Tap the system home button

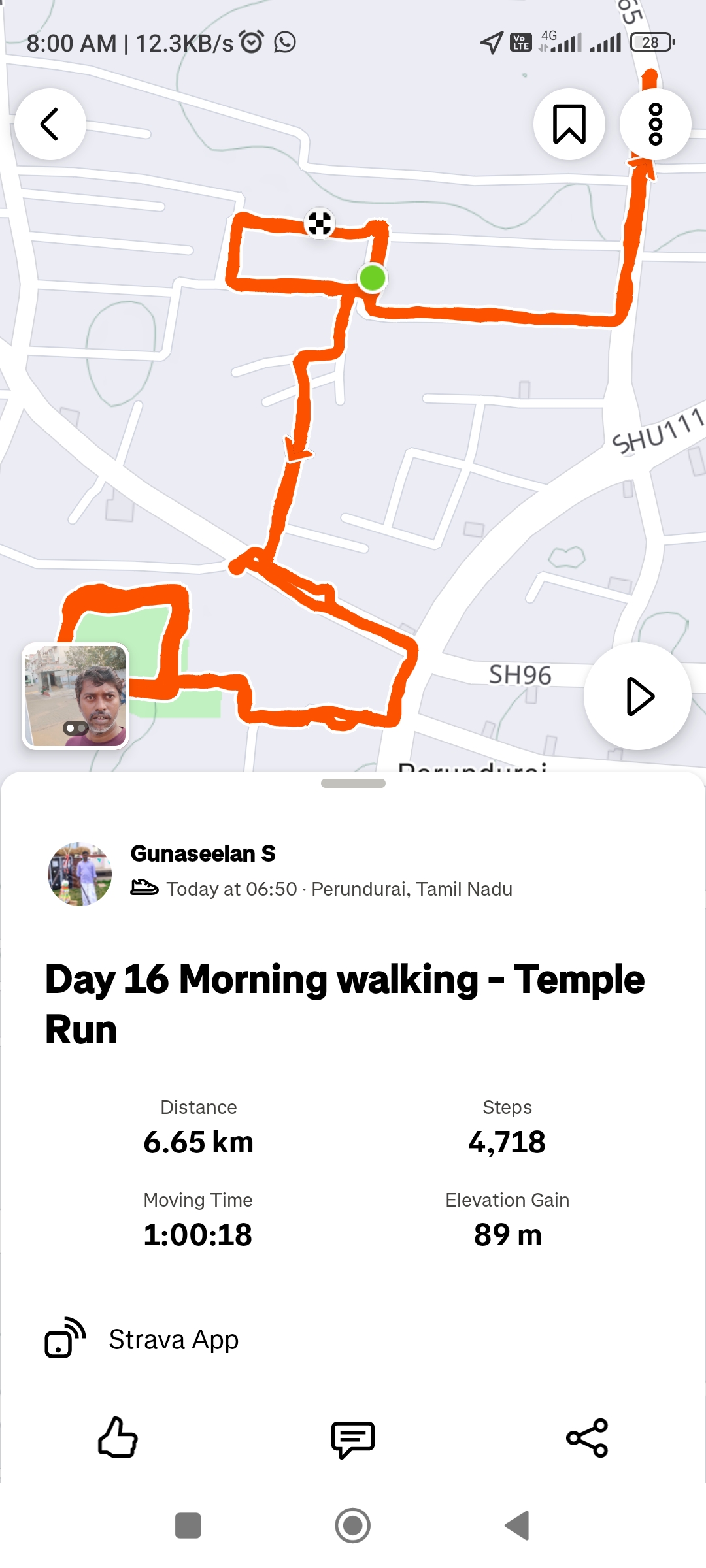353,1526
